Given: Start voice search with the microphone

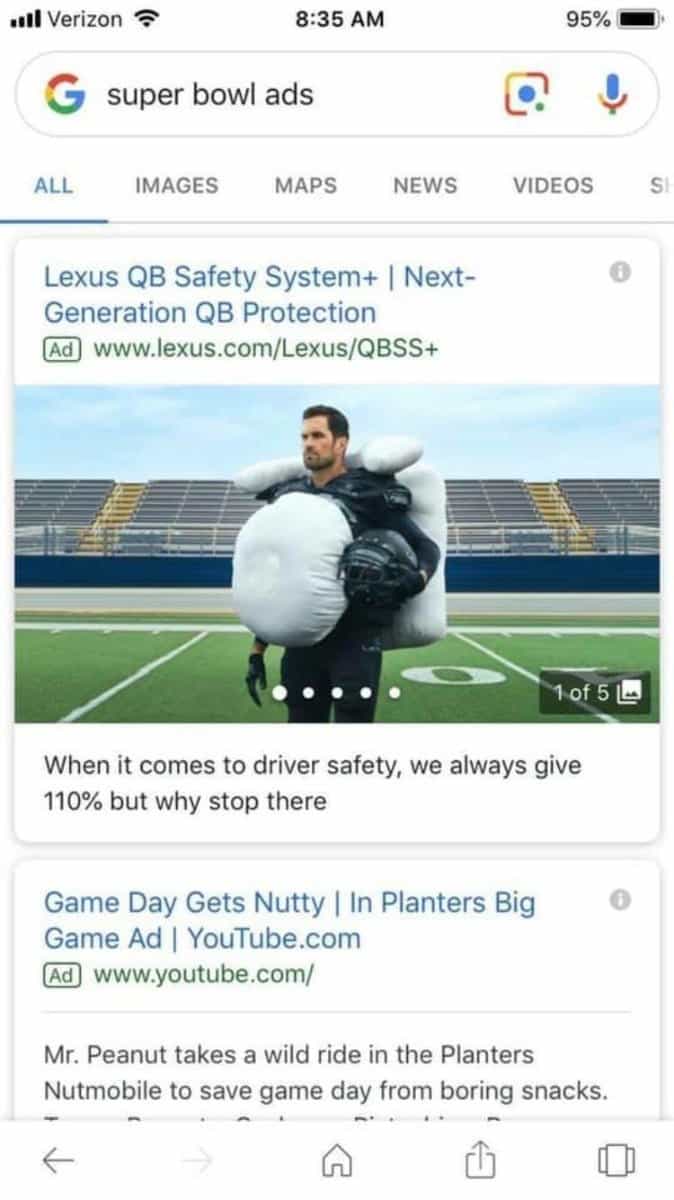Looking at the screenshot, I should [x=612, y=95].
